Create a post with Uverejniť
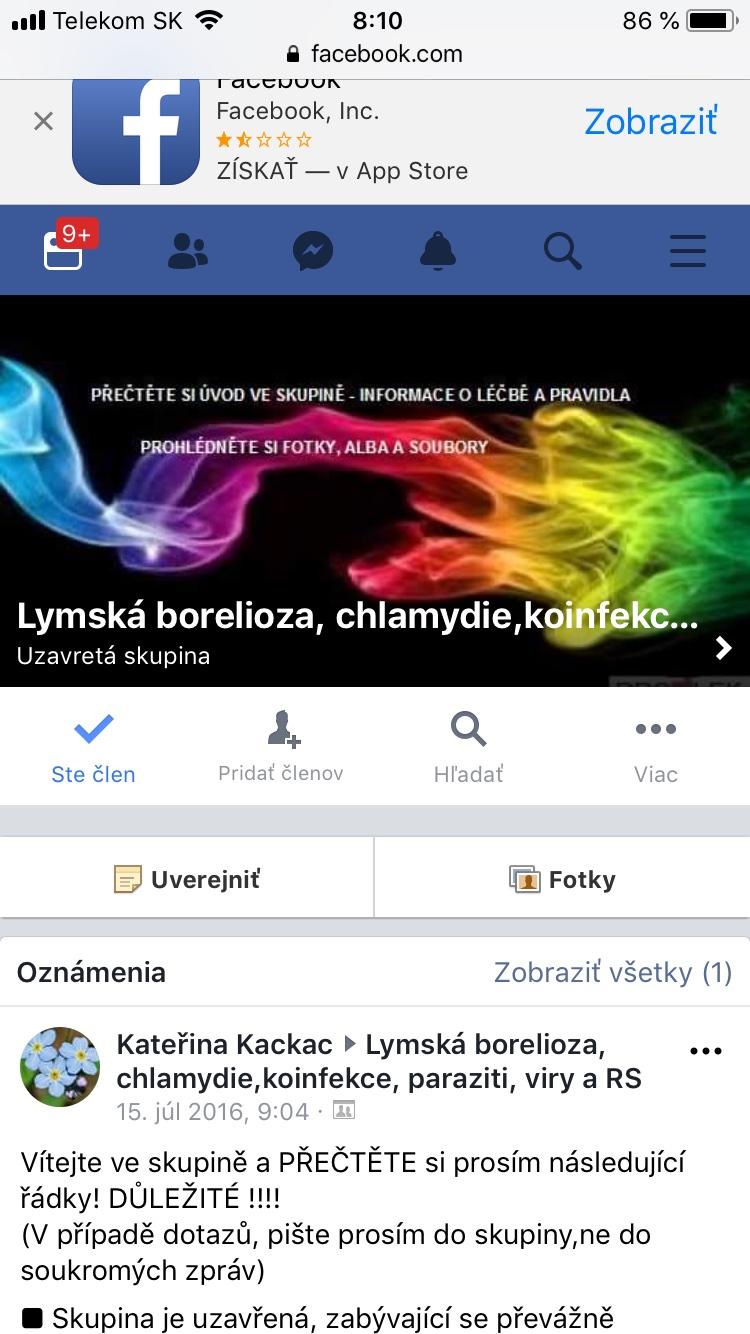 pyautogui.click(x=187, y=879)
